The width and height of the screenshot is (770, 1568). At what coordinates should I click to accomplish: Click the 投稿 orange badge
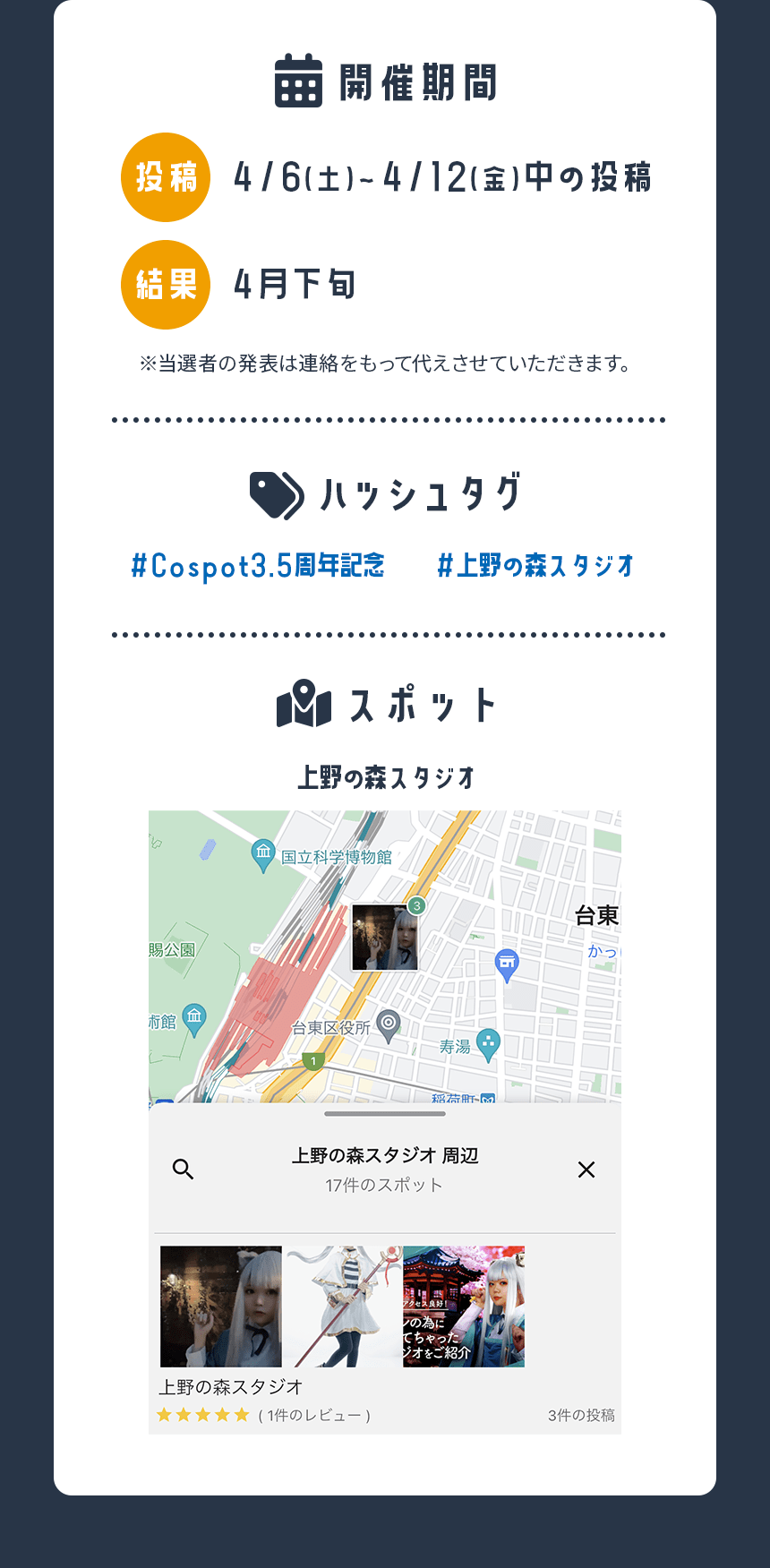[x=165, y=176]
